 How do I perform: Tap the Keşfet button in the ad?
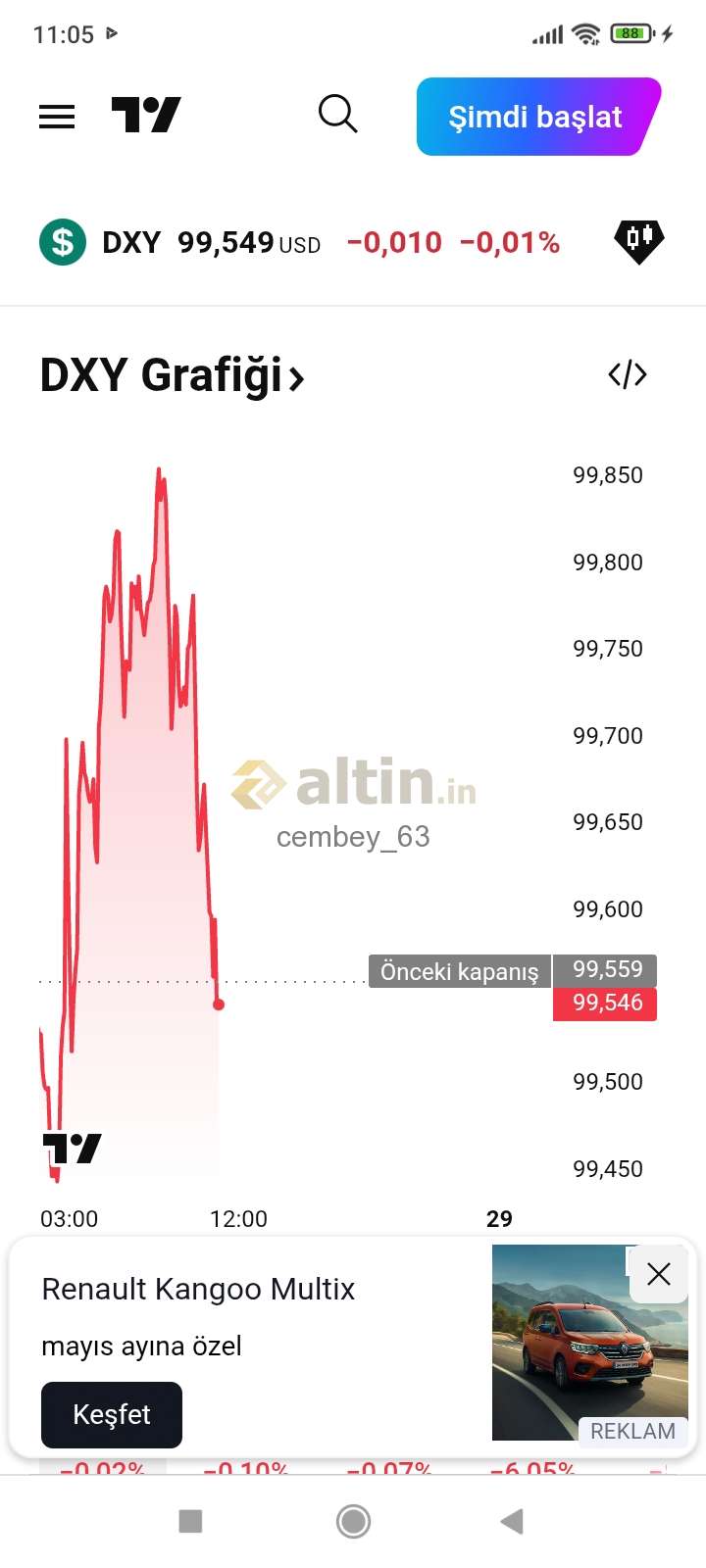[112, 1414]
